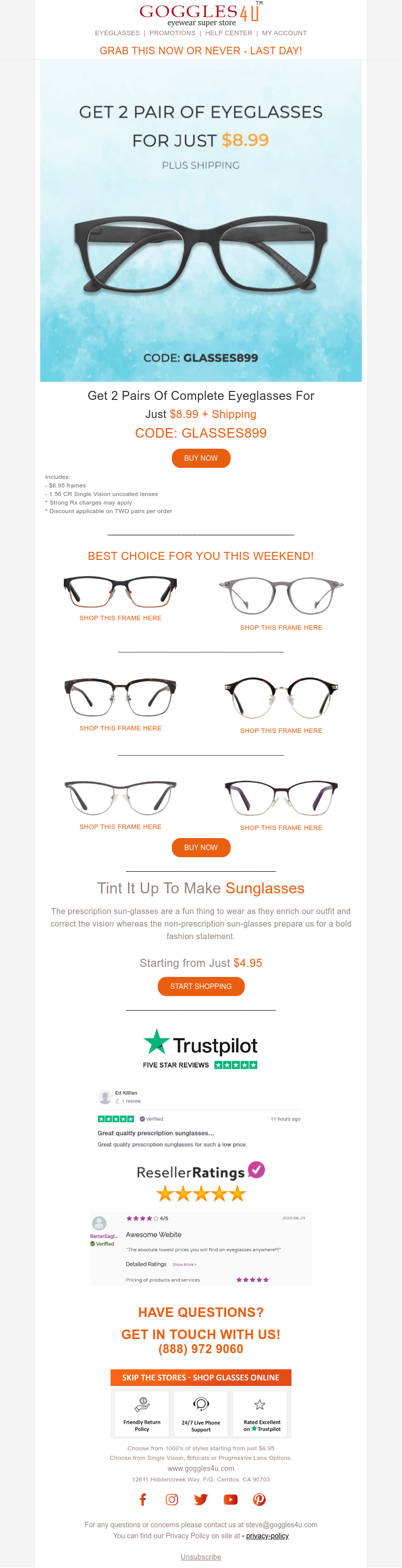Open the EYEGLASSES menu link
Viewport: 402px width, 1568px height.
coord(117,33)
